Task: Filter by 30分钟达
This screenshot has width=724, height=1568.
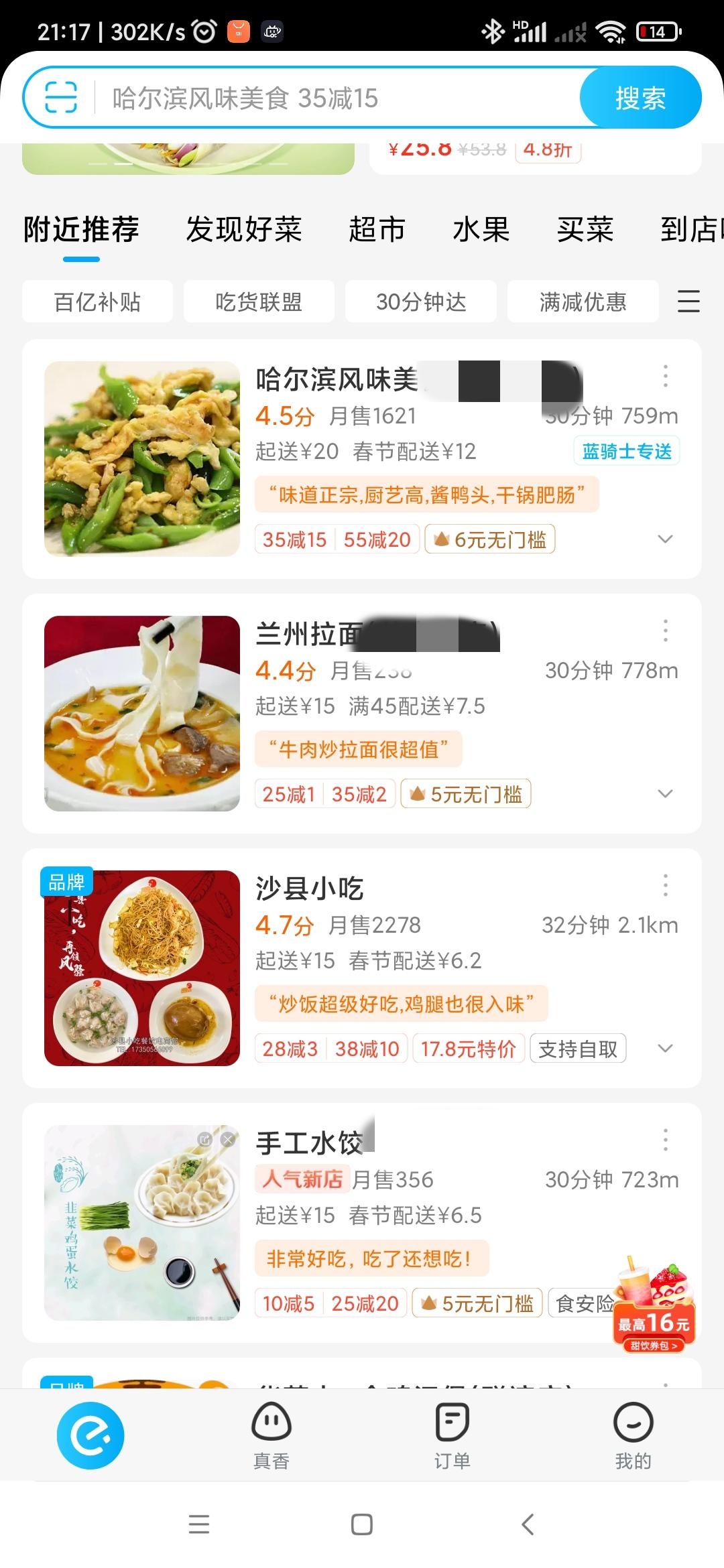Action: [421, 302]
